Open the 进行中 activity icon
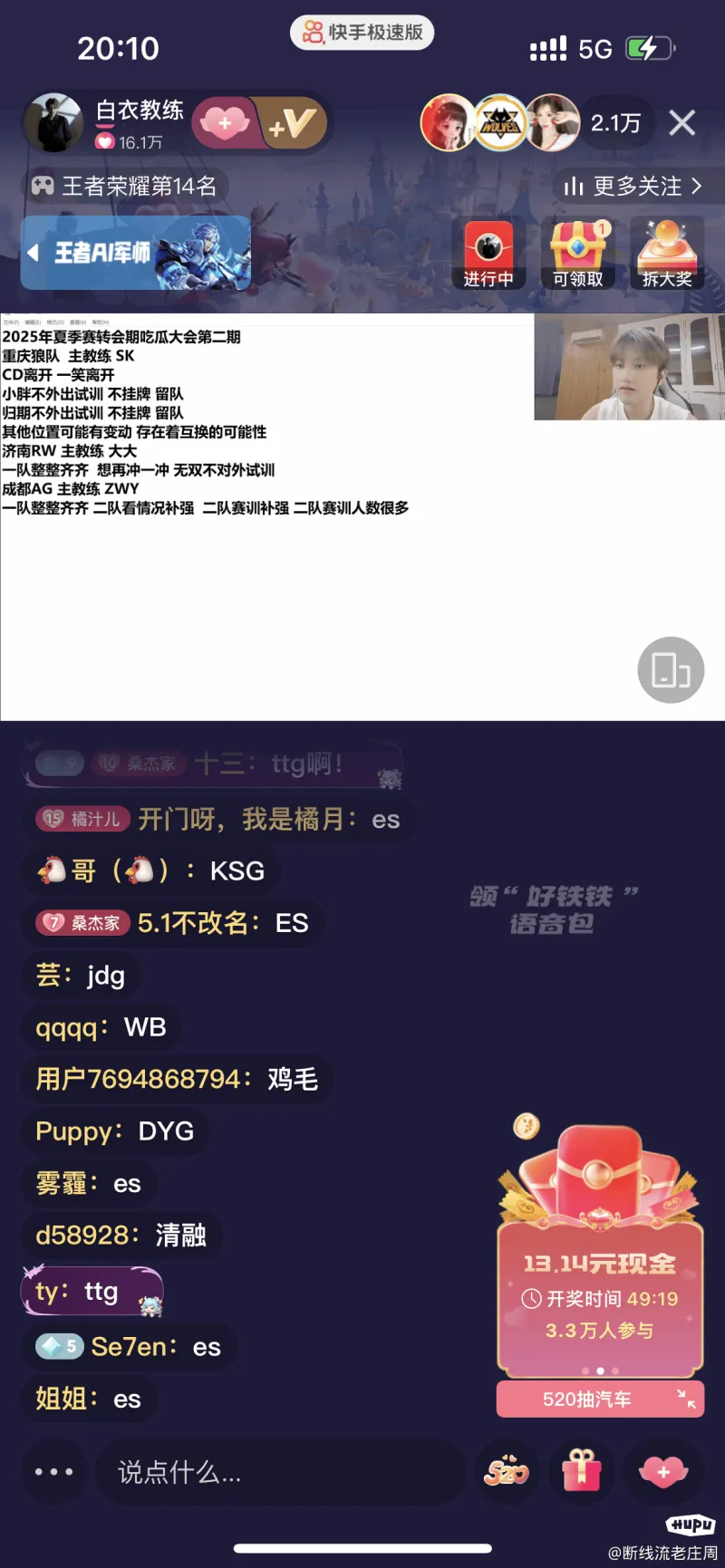This screenshot has width=725, height=1568. [x=488, y=255]
